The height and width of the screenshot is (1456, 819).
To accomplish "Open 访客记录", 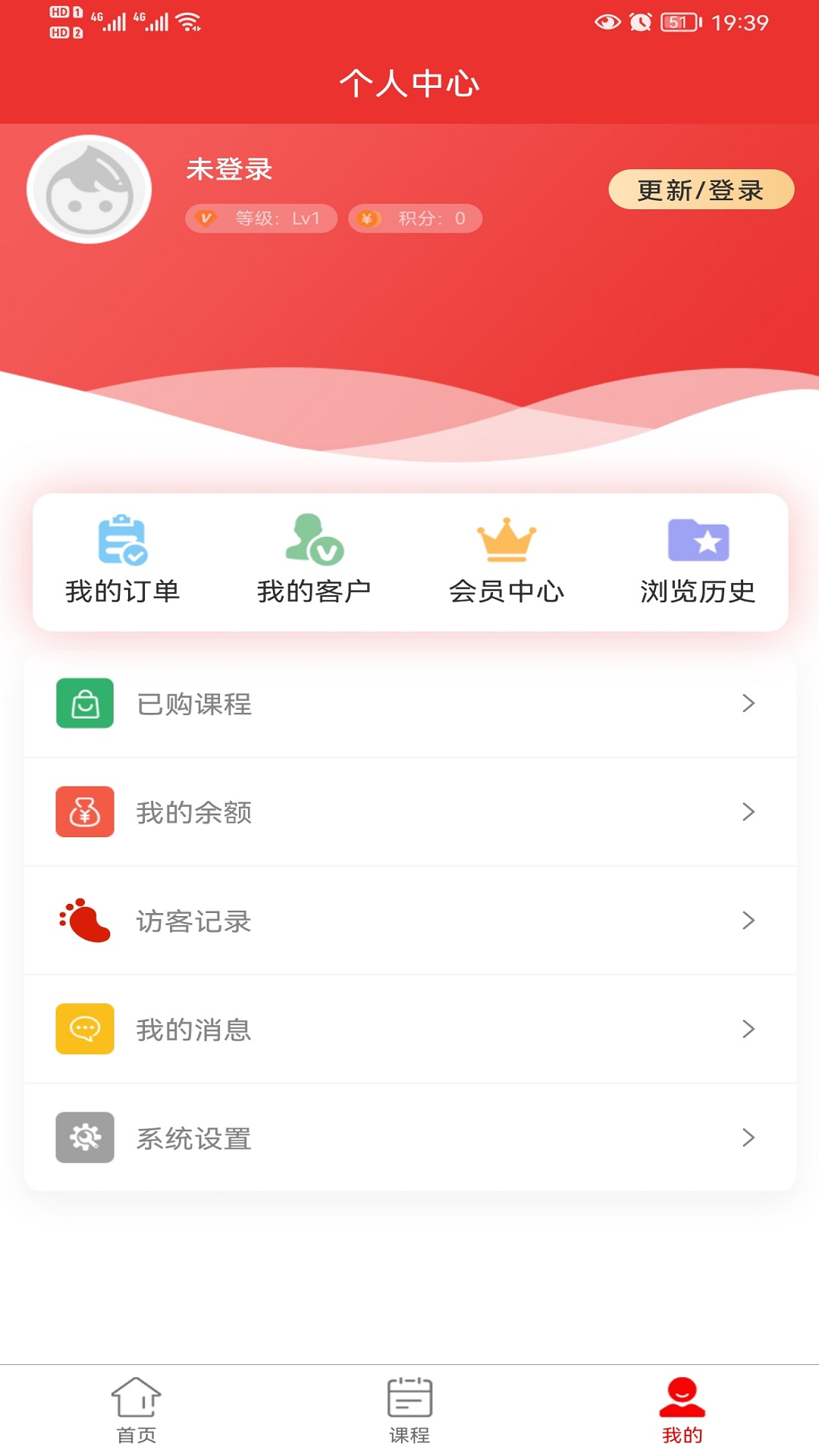I will coord(409,921).
